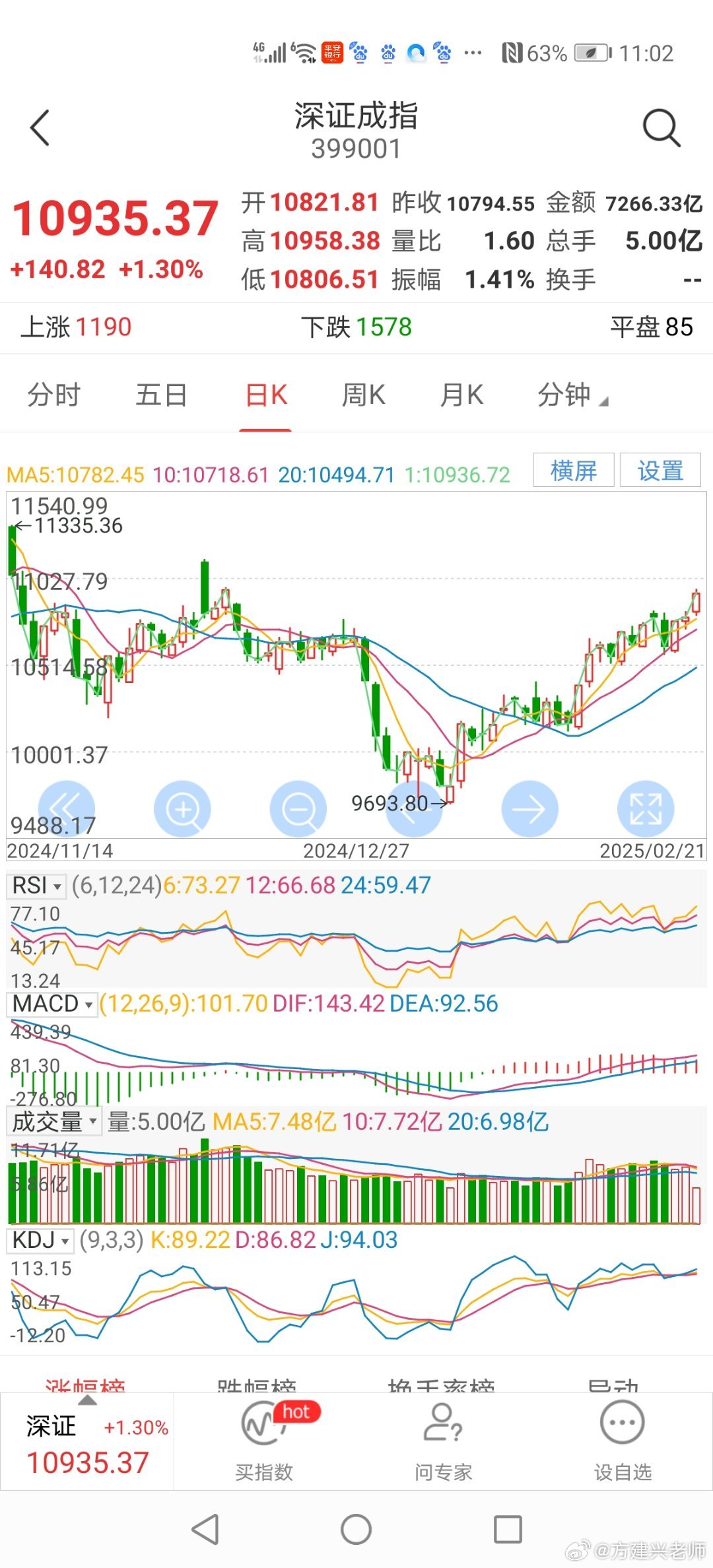Switch to the 分时 tab
The image size is (713, 1568).
53,395
